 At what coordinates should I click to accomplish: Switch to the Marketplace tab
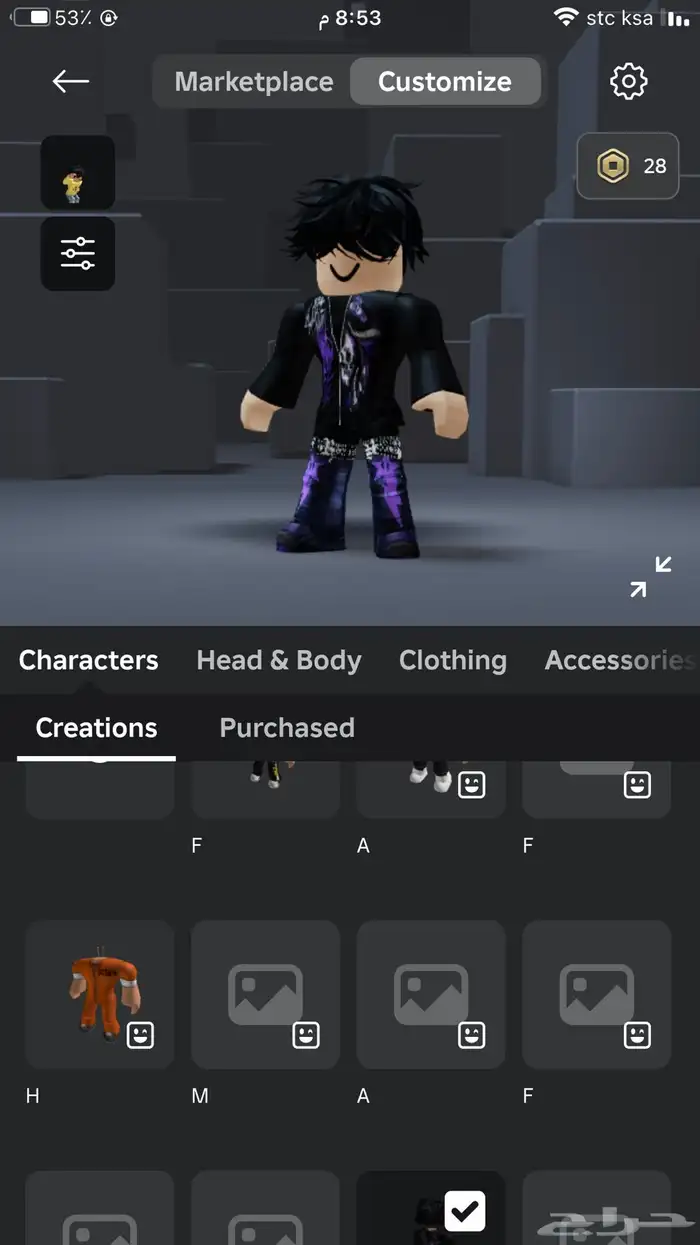coord(254,82)
